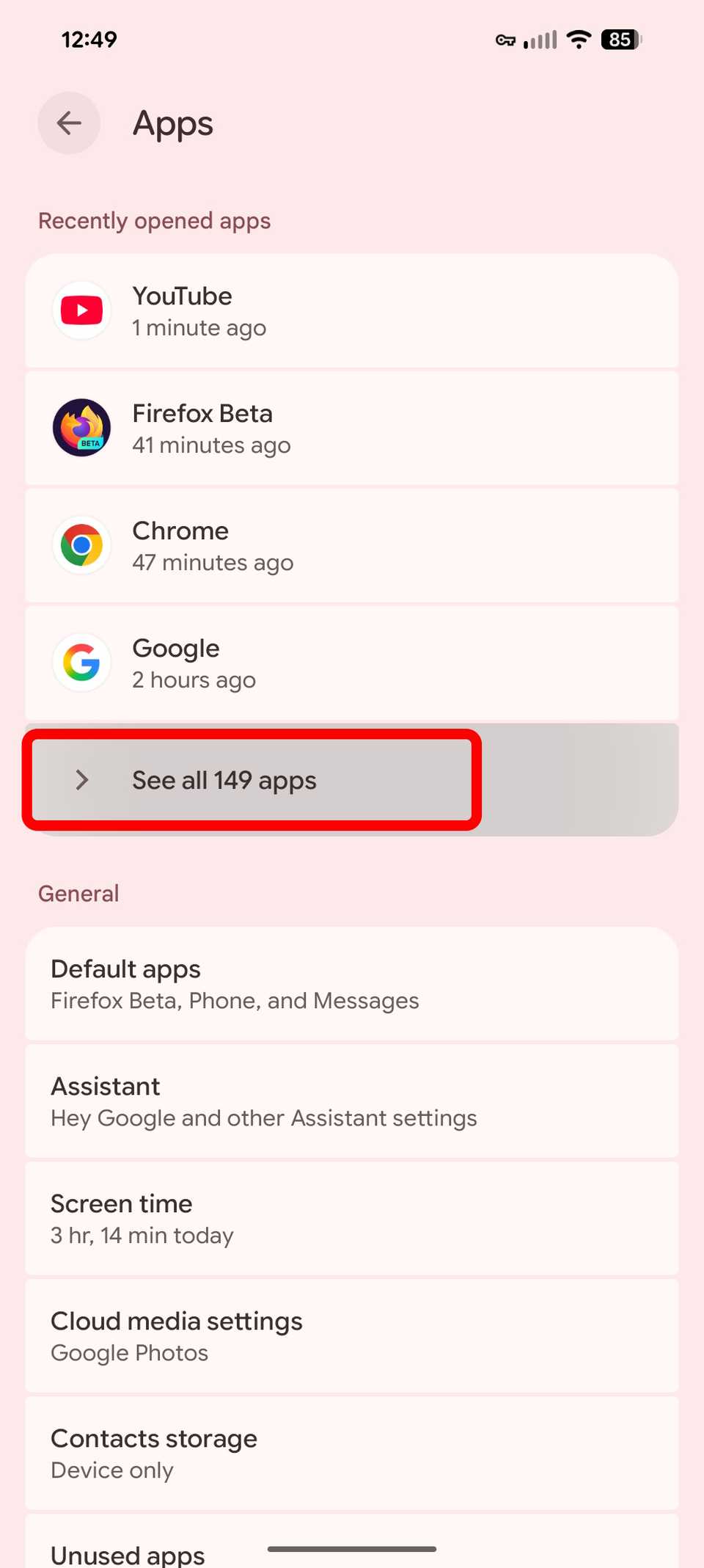Select the Chrome app entry
Image resolution: width=704 pixels, height=1568 pixels.
pyautogui.click(x=352, y=546)
